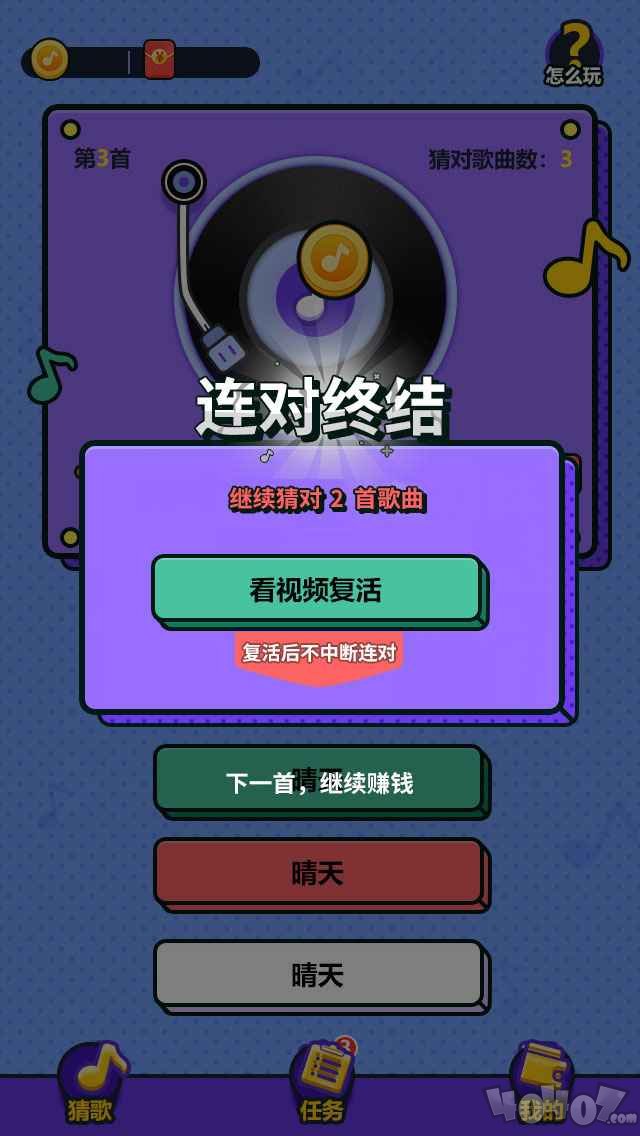The height and width of the screenshot is (1136, 640).
Task: Switch to the 猜歌 tab
Action: (x=92, y=1083)
